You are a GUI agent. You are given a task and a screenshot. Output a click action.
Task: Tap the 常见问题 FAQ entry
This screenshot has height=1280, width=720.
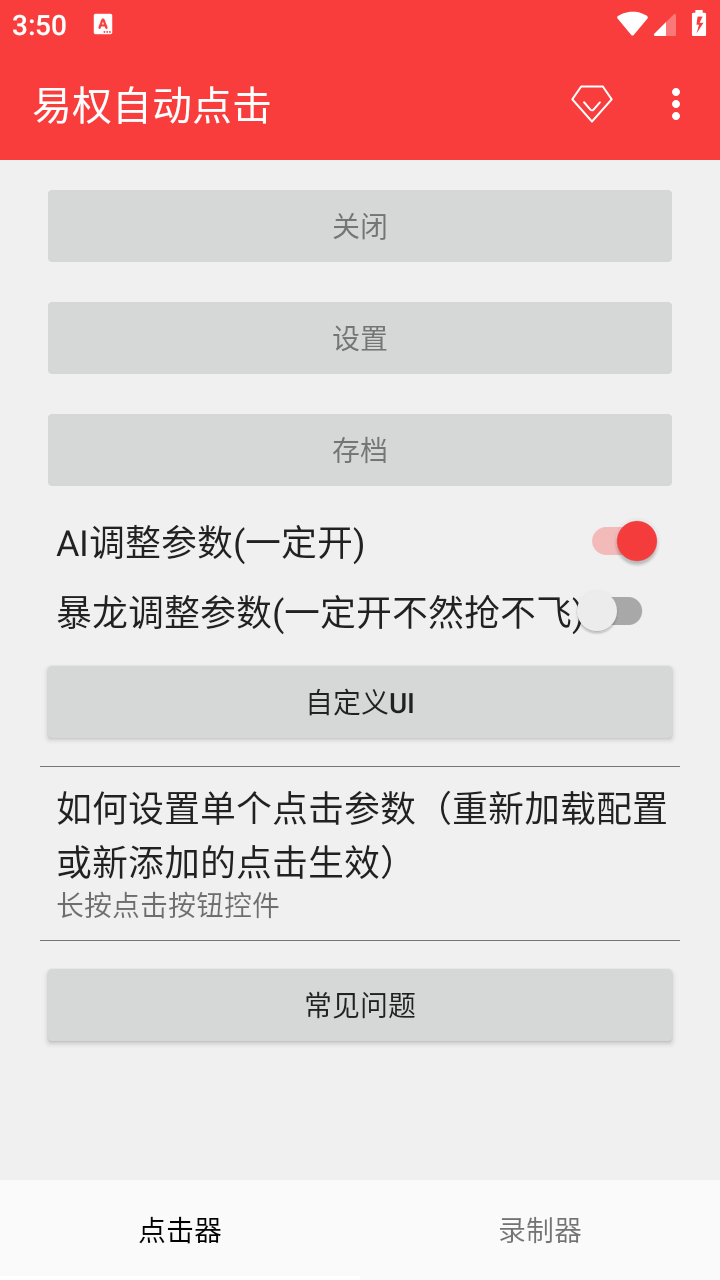[360, 1004]
